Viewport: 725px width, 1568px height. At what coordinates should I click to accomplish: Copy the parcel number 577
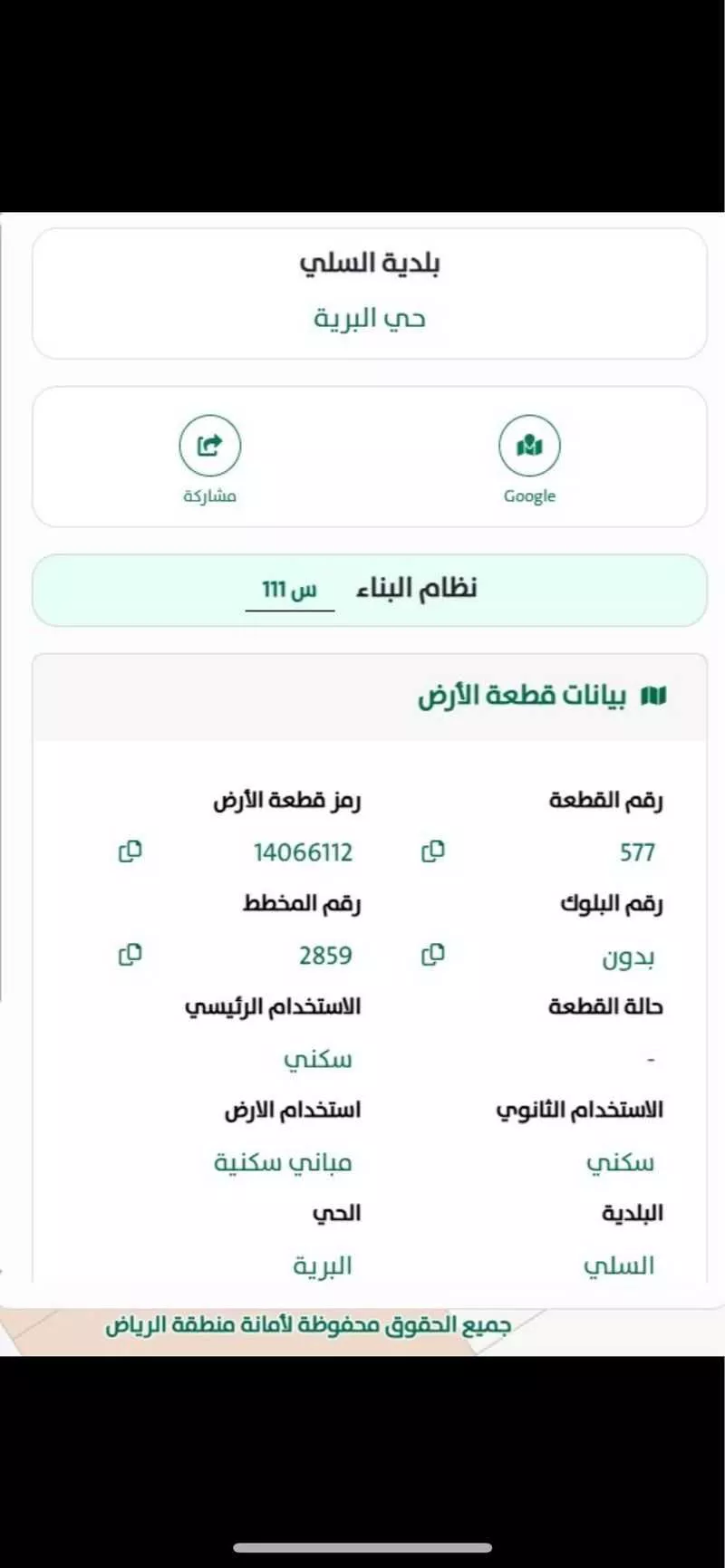pyautogui.click(x=433, y=851)
